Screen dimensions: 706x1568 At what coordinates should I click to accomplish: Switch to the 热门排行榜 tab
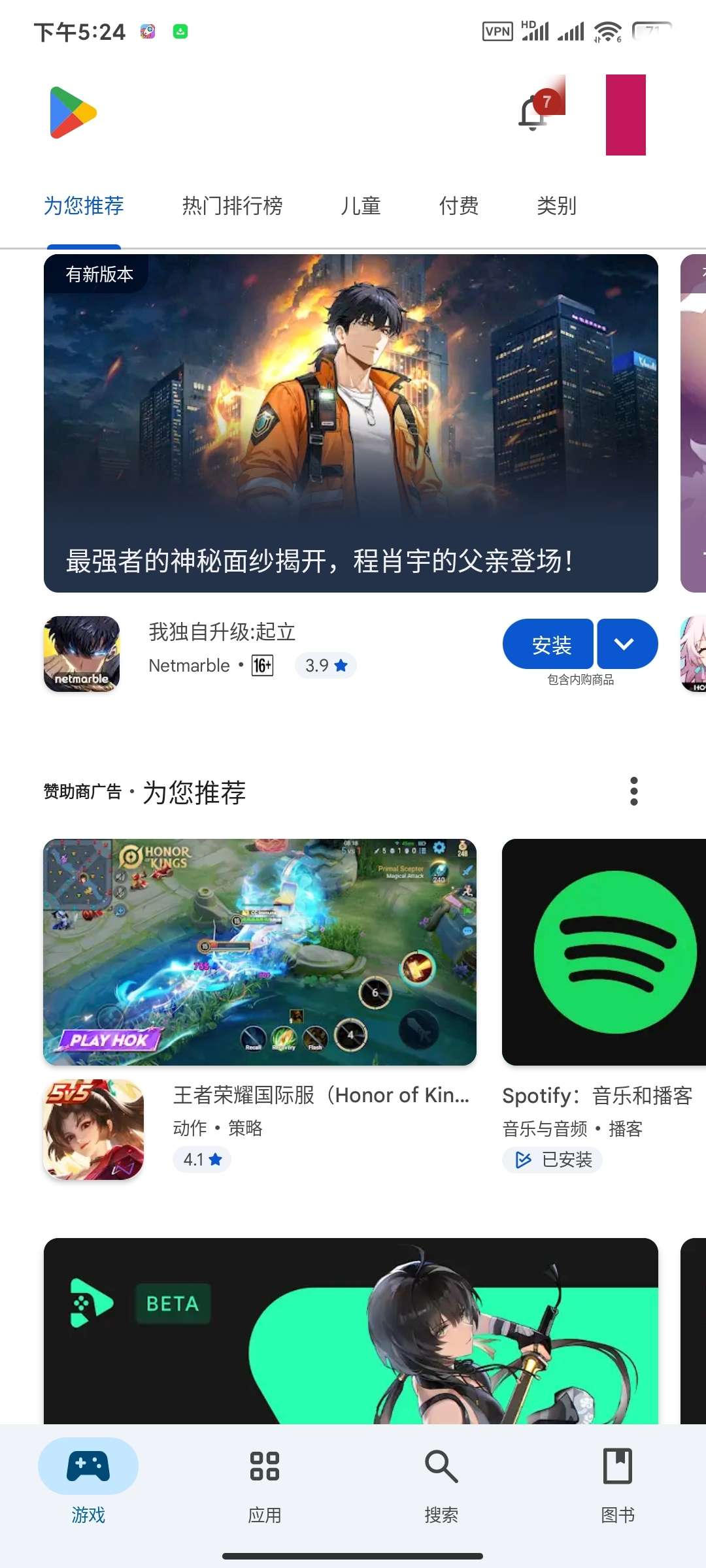tap(232, 206)
